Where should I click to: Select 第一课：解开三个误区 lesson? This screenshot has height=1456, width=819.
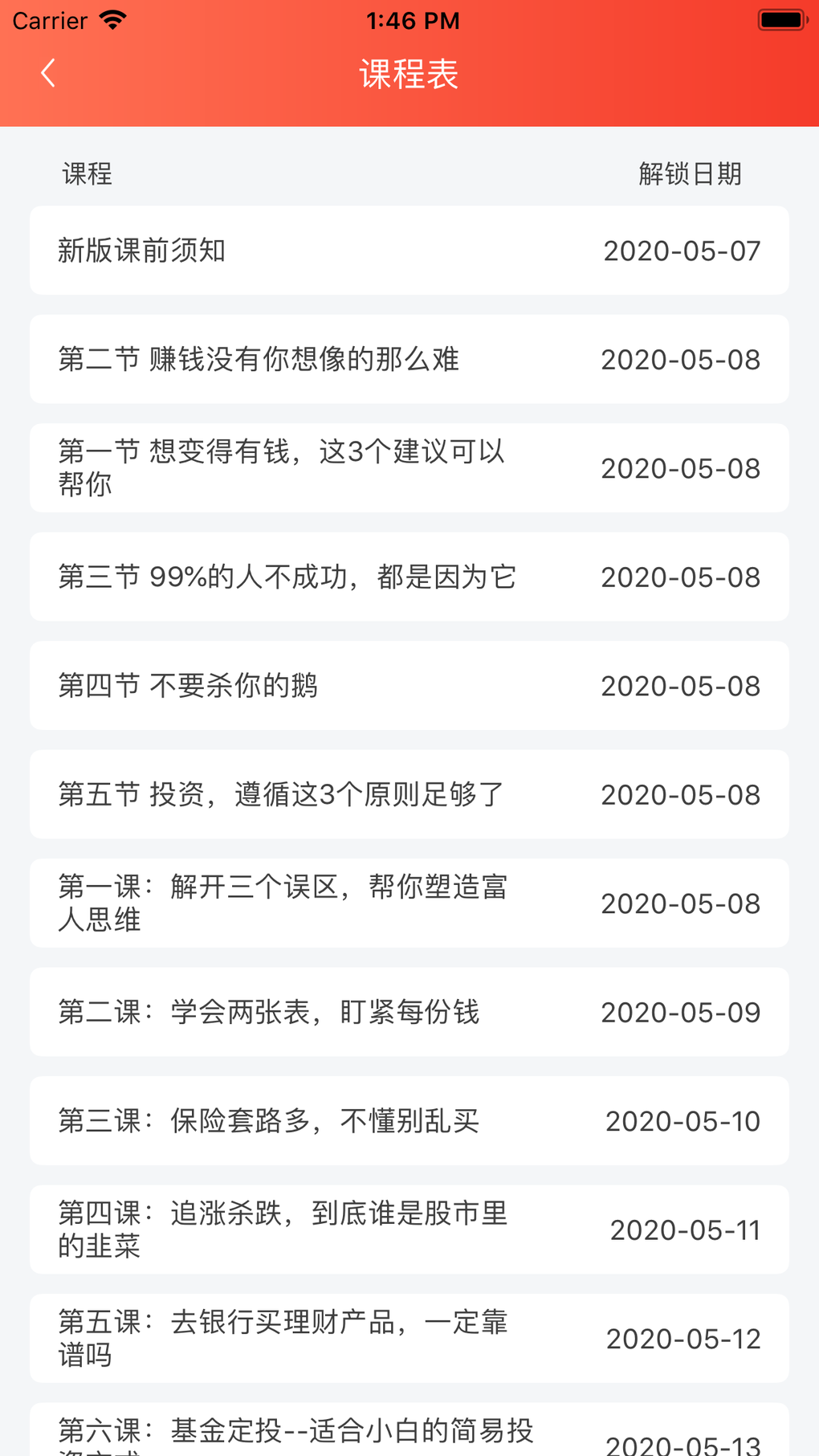point(409,903)
